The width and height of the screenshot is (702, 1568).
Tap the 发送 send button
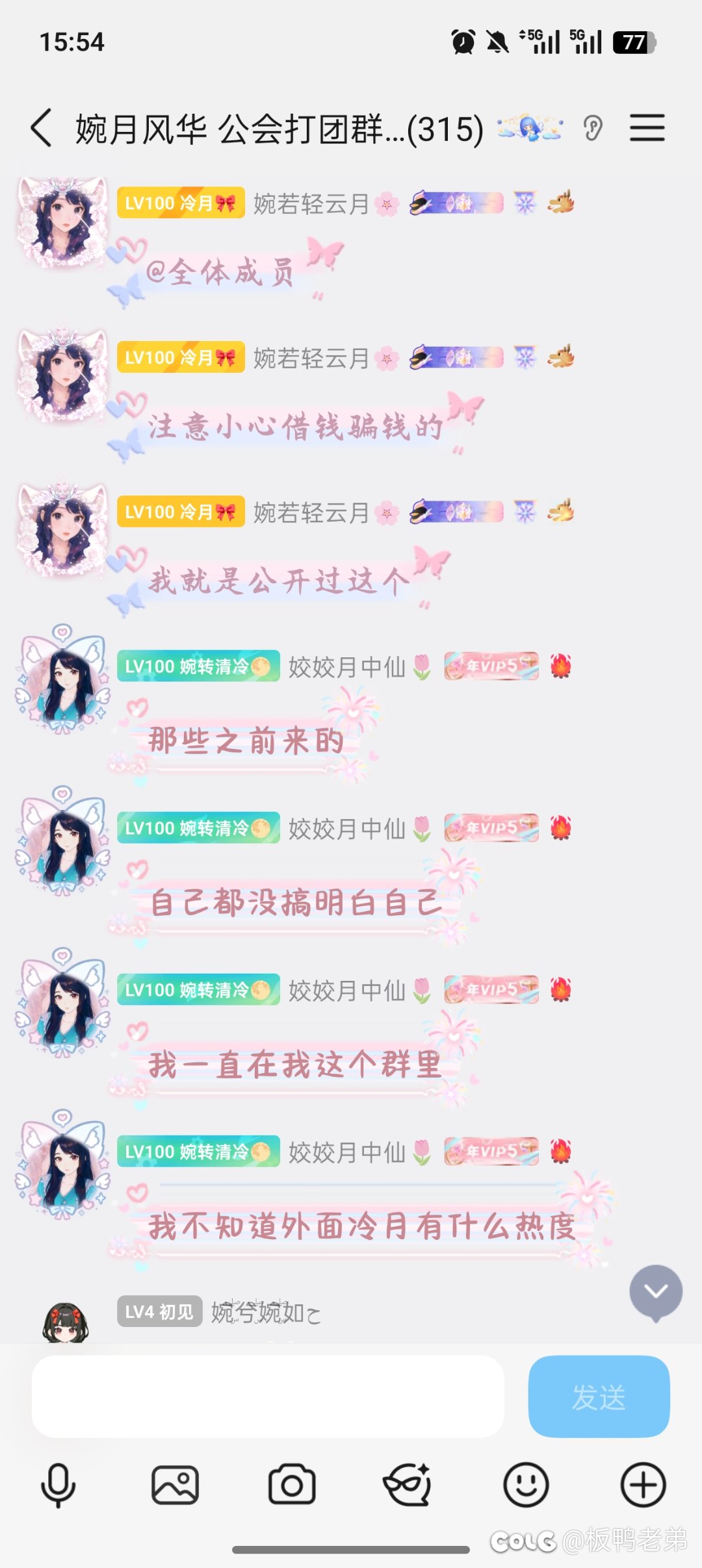click(599, 1396)
